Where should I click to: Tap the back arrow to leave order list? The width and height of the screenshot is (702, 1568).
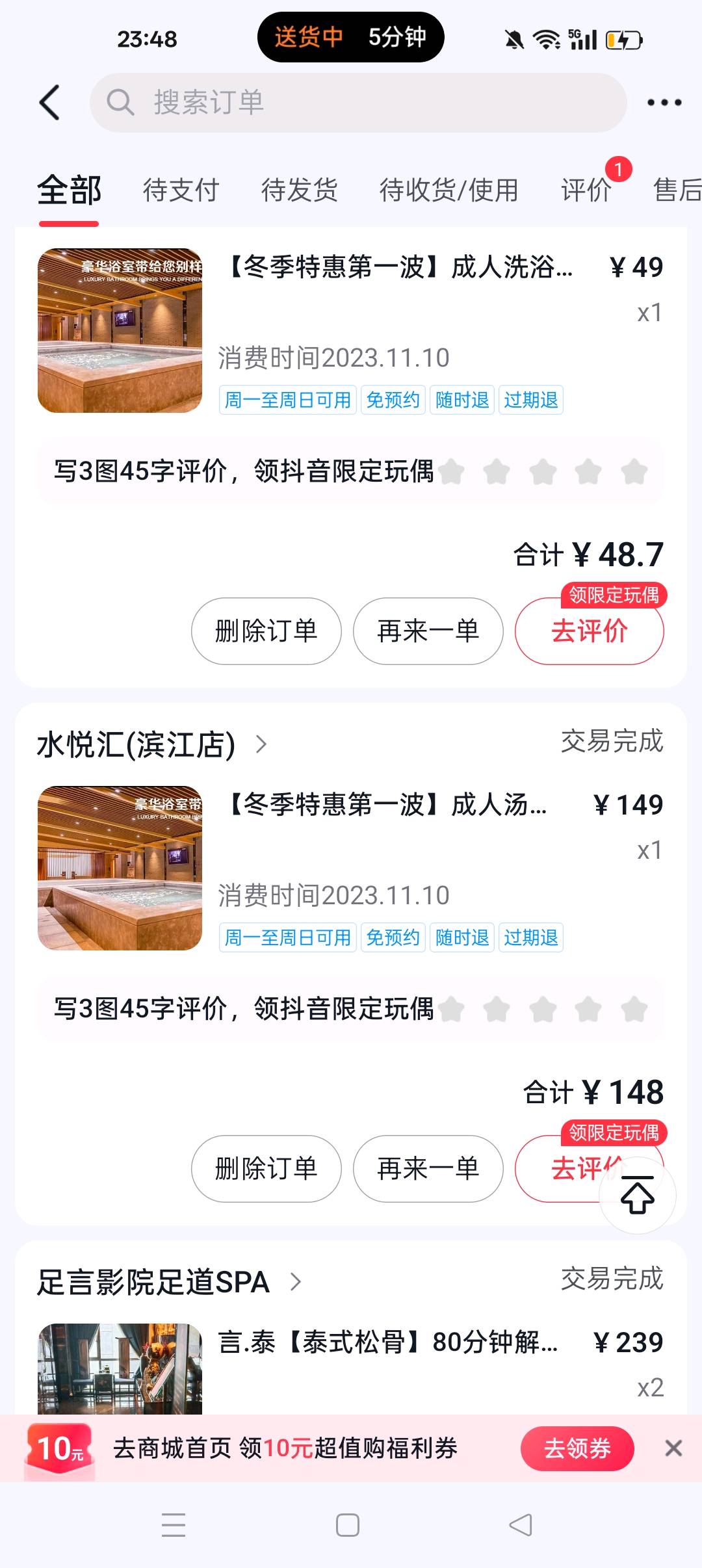pyautogui.click(x=49, y=102)
